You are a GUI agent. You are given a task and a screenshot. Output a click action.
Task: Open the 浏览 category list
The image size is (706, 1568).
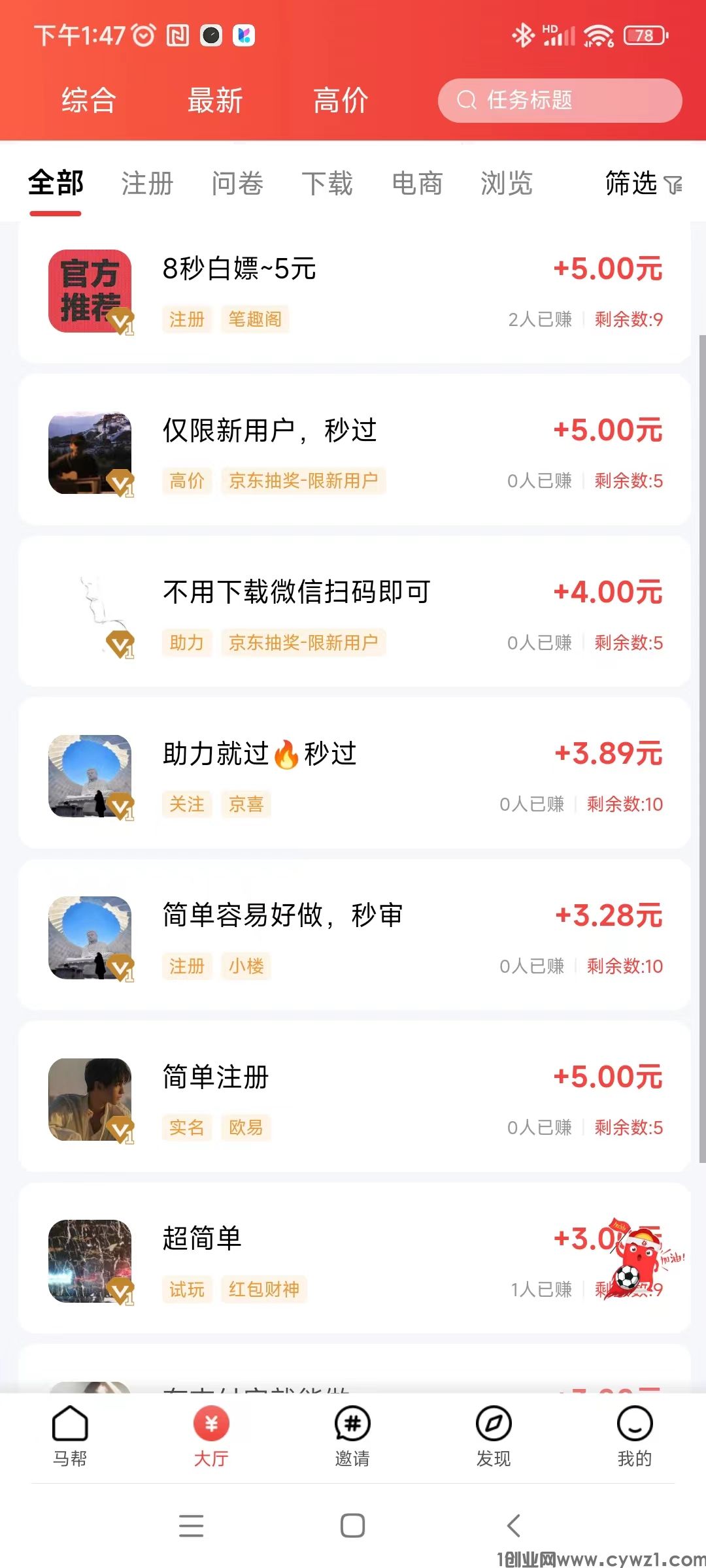click(507, 184)
